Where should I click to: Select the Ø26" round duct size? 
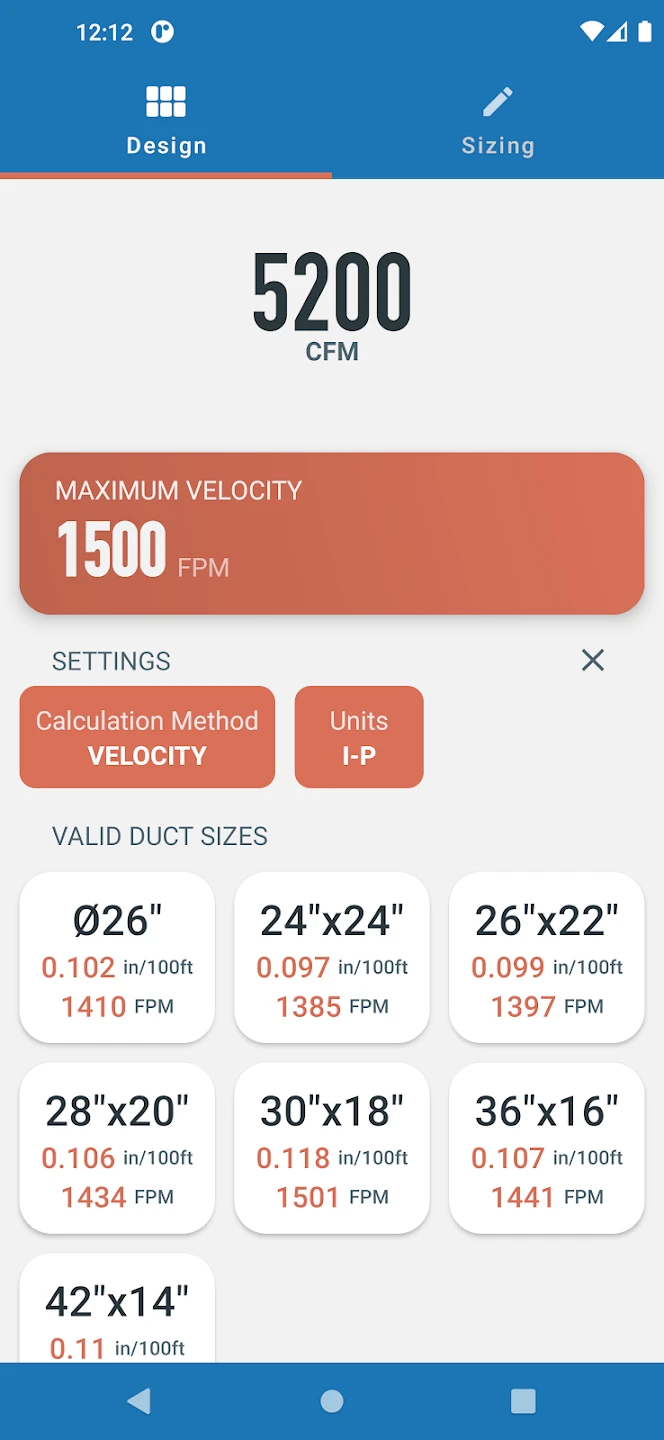(x=117, y=957)
